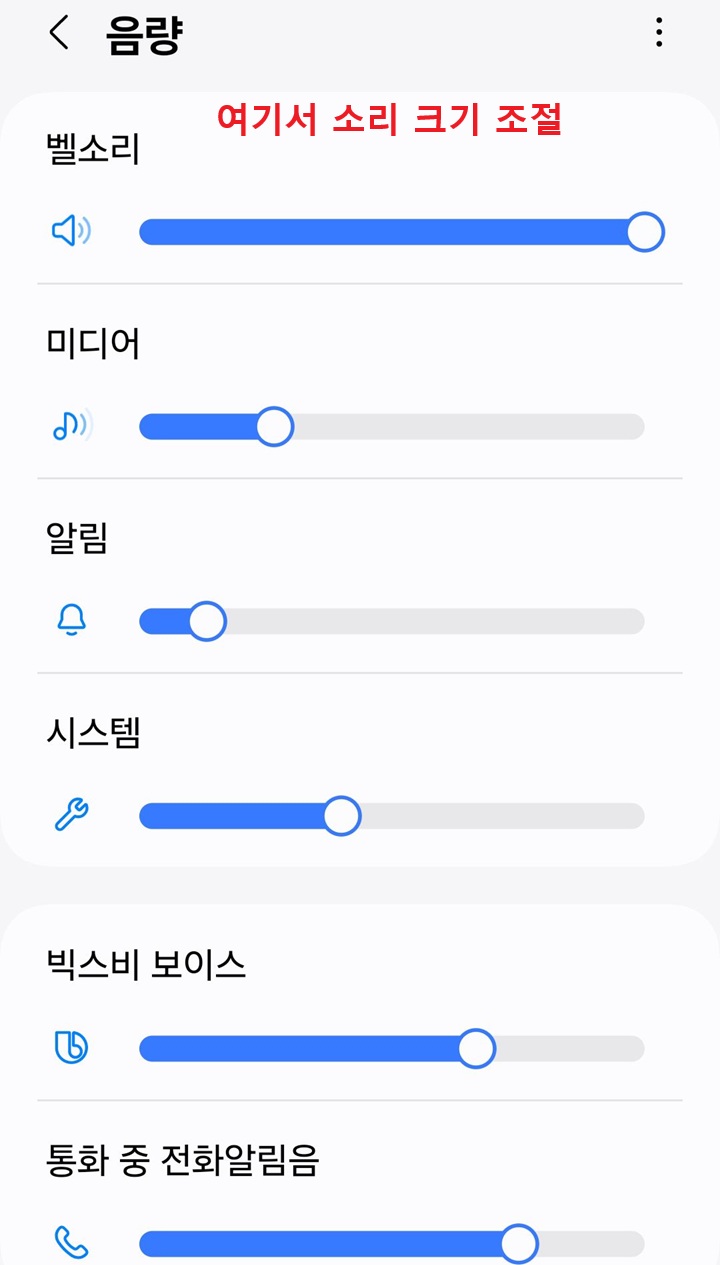
Task: Click the 빅스비 보이스 slider handle
Action: tap(475, 1049)
